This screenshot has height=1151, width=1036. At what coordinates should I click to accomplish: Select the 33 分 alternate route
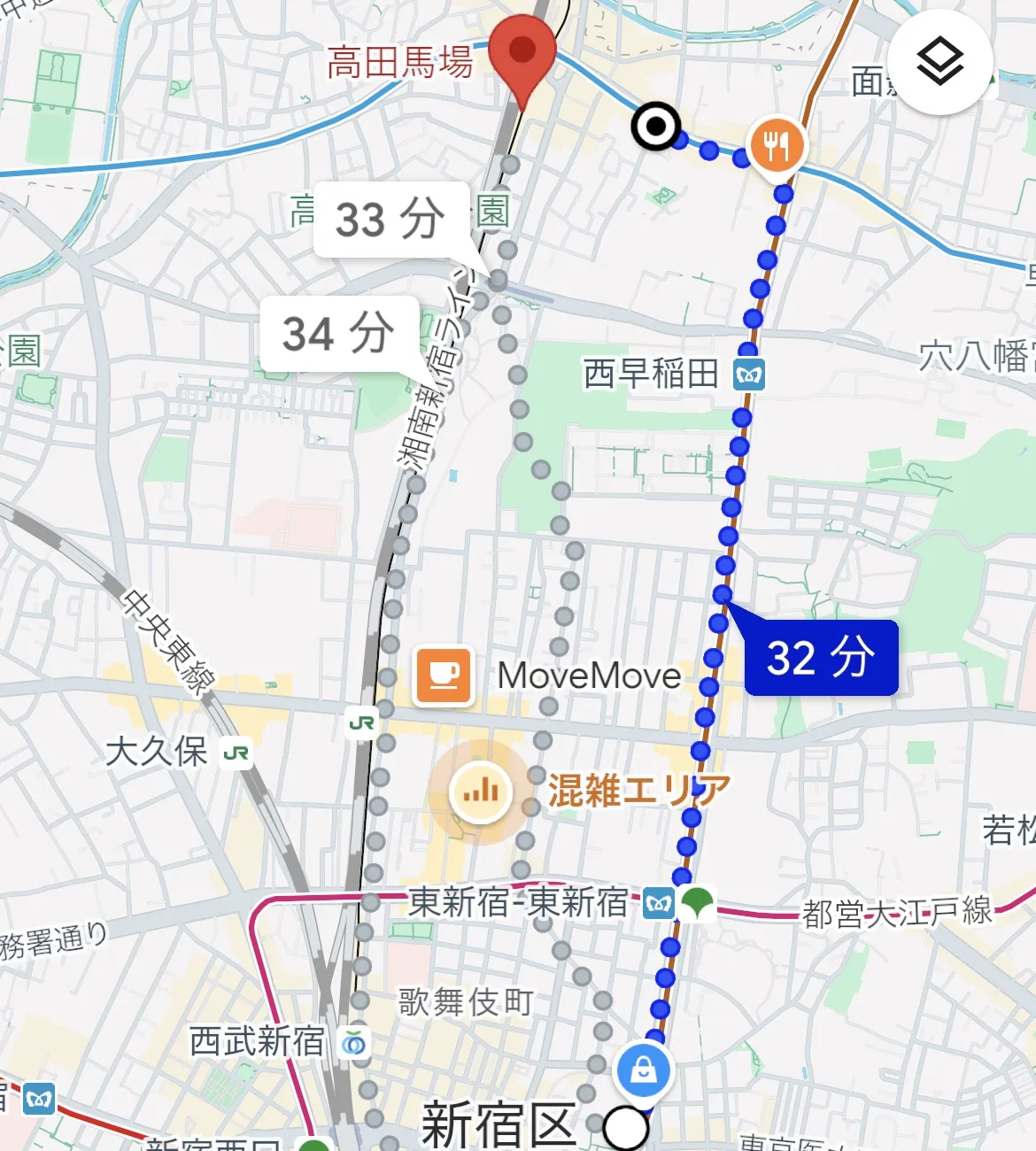pos(391,220)
